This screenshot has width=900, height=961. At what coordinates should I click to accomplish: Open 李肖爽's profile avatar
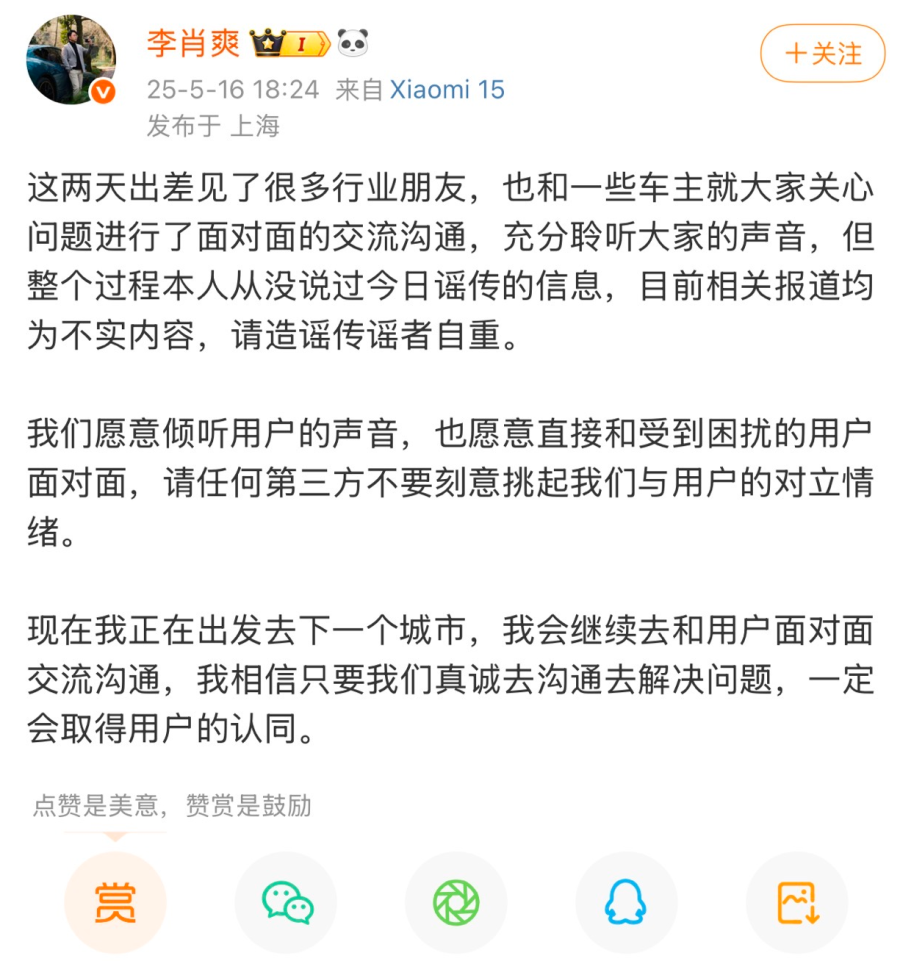point(71,60)
